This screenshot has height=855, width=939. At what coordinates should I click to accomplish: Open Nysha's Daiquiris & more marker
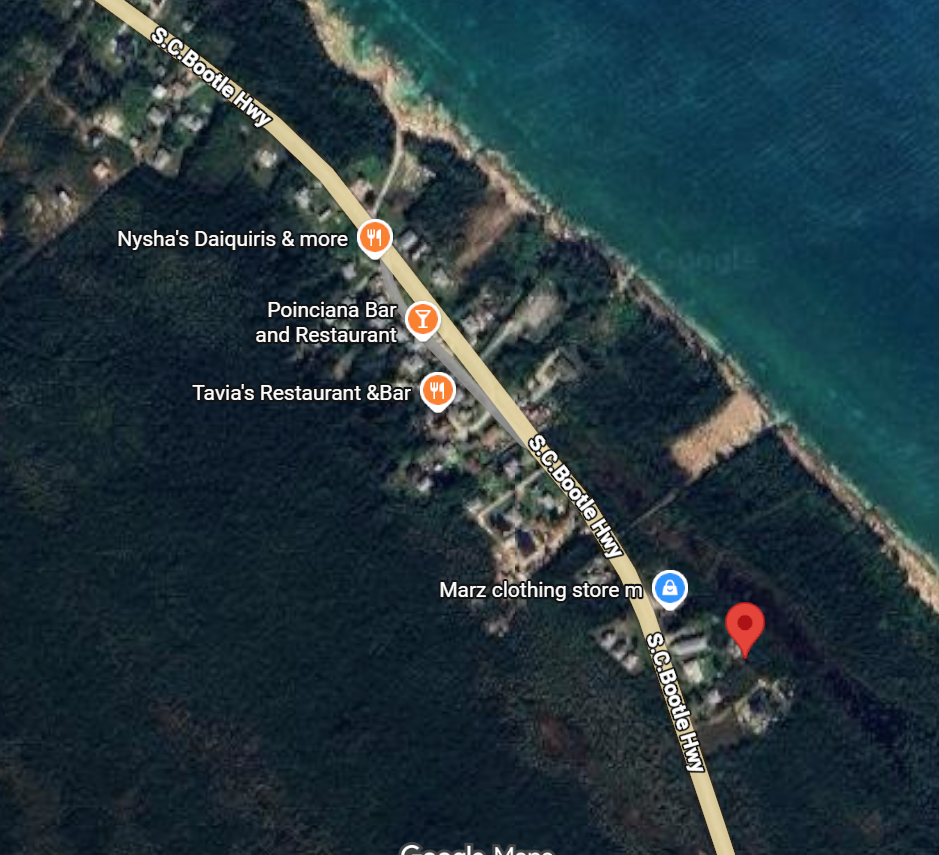point(375,238)
